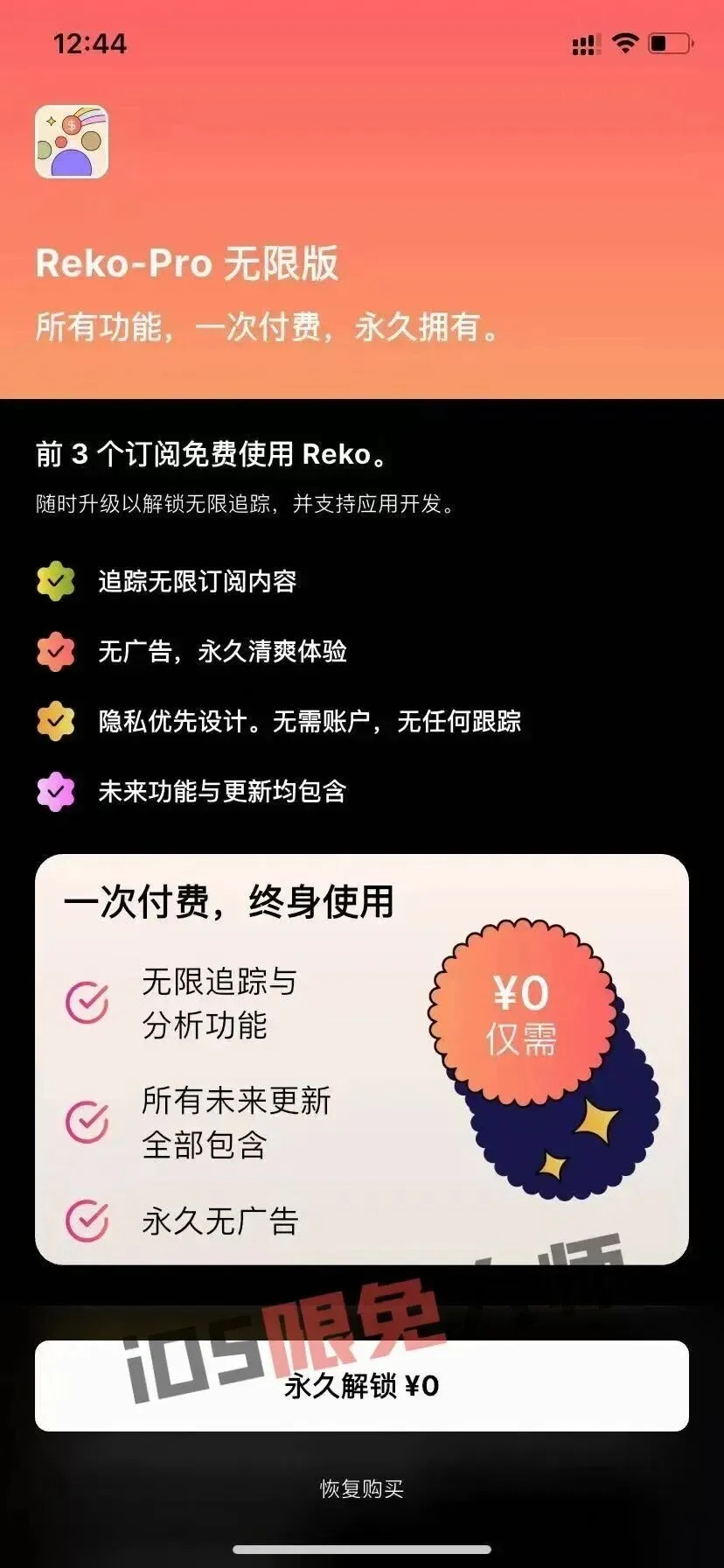Click the red badge next to 无广告 feature
This screenshot has width=724, height=1568.
(57, 652)
